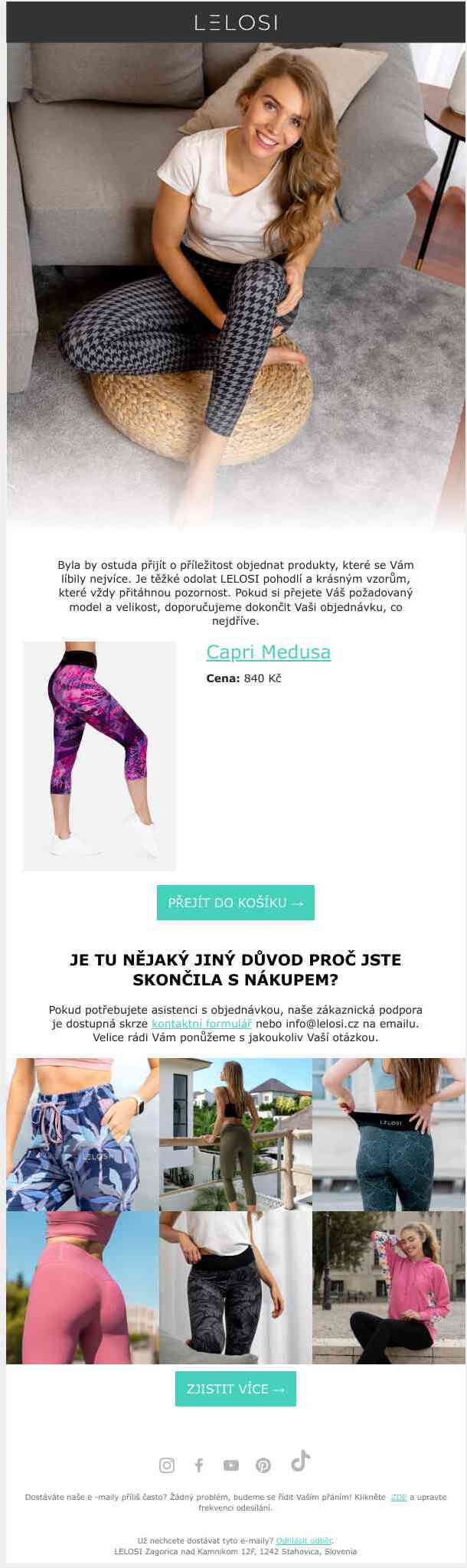Open LELOSI Instagram page

(167, 1465)
